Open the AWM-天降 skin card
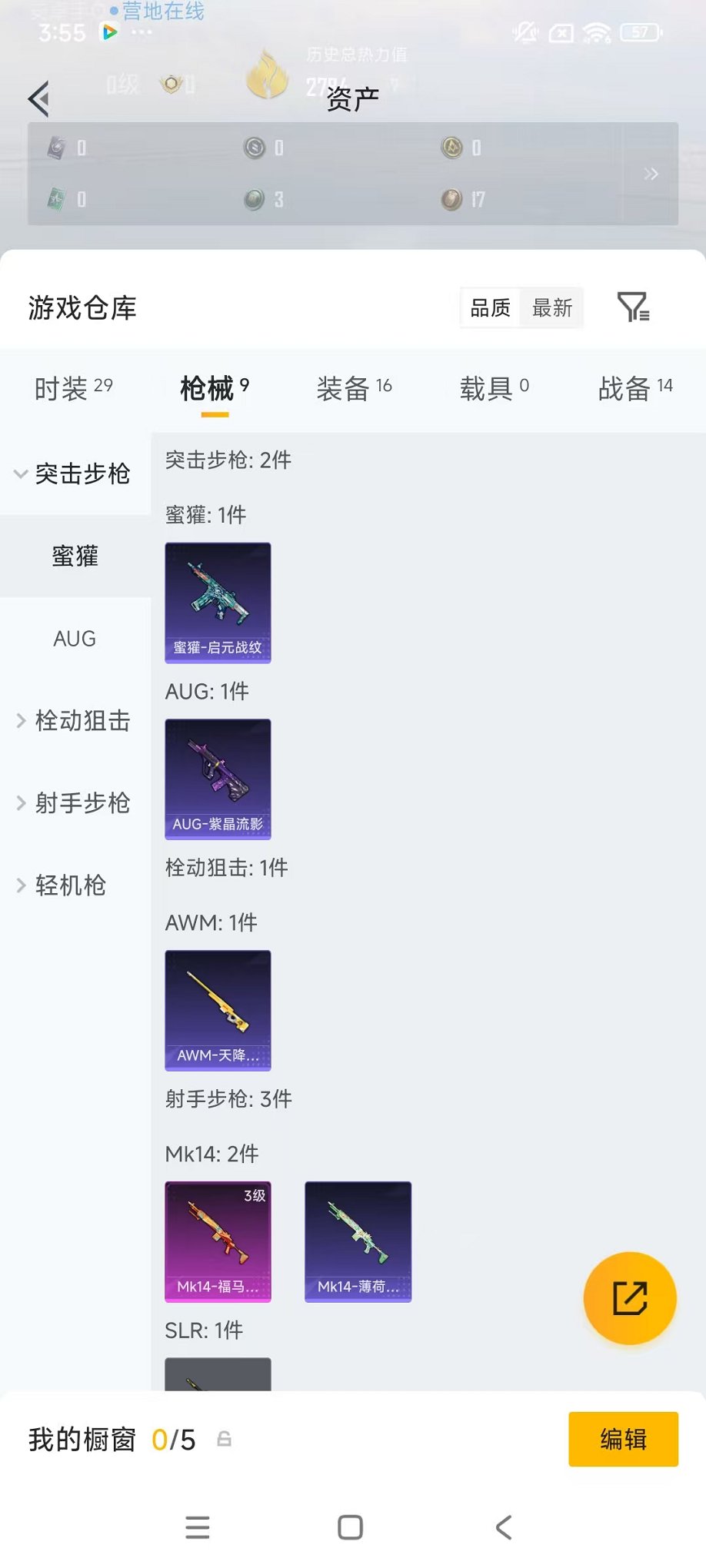Viewport: 706px width, 1568px height. point(218,1011)
